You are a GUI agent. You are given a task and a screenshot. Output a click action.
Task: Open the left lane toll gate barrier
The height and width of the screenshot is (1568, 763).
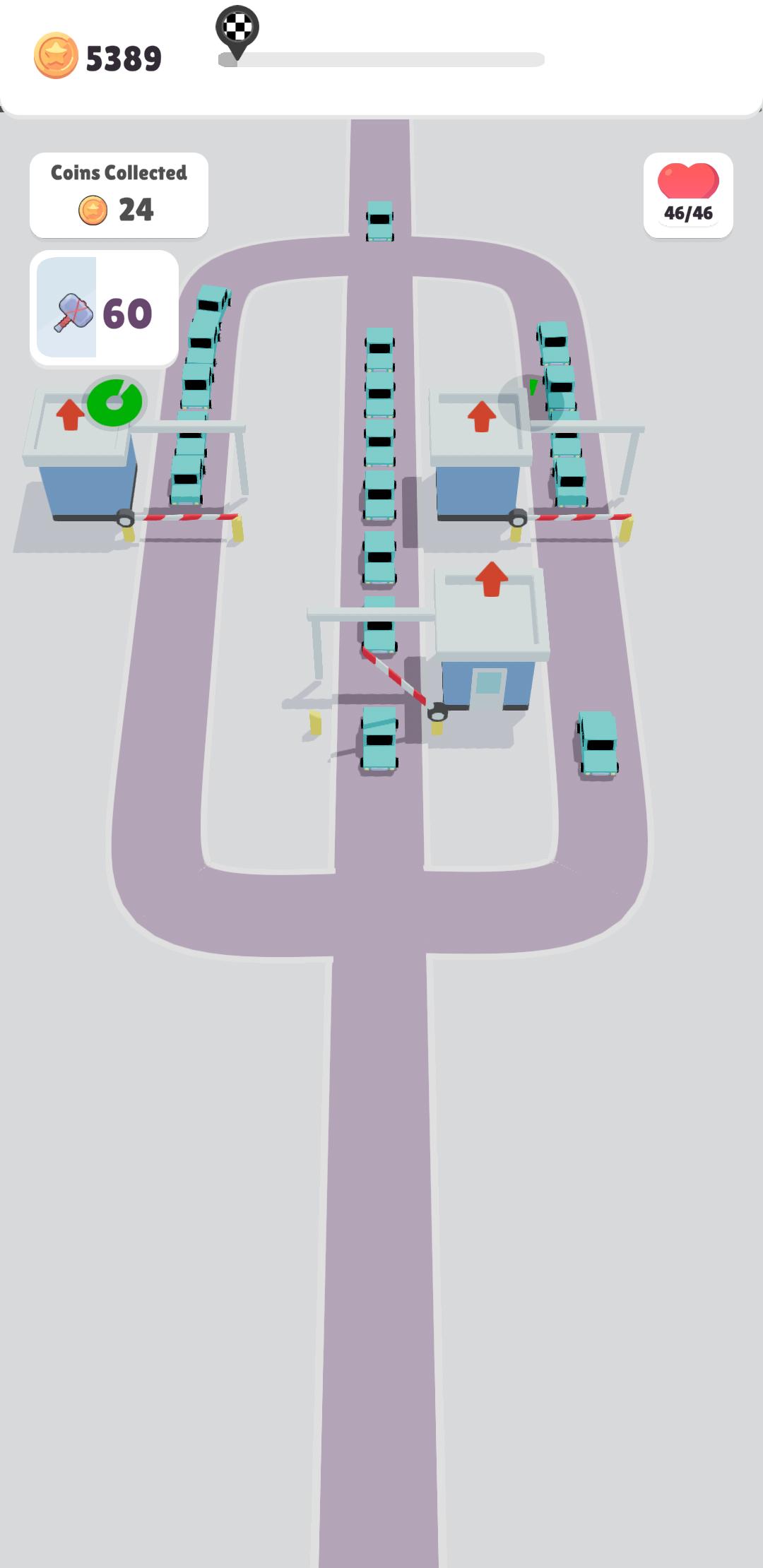click(182, 518)
